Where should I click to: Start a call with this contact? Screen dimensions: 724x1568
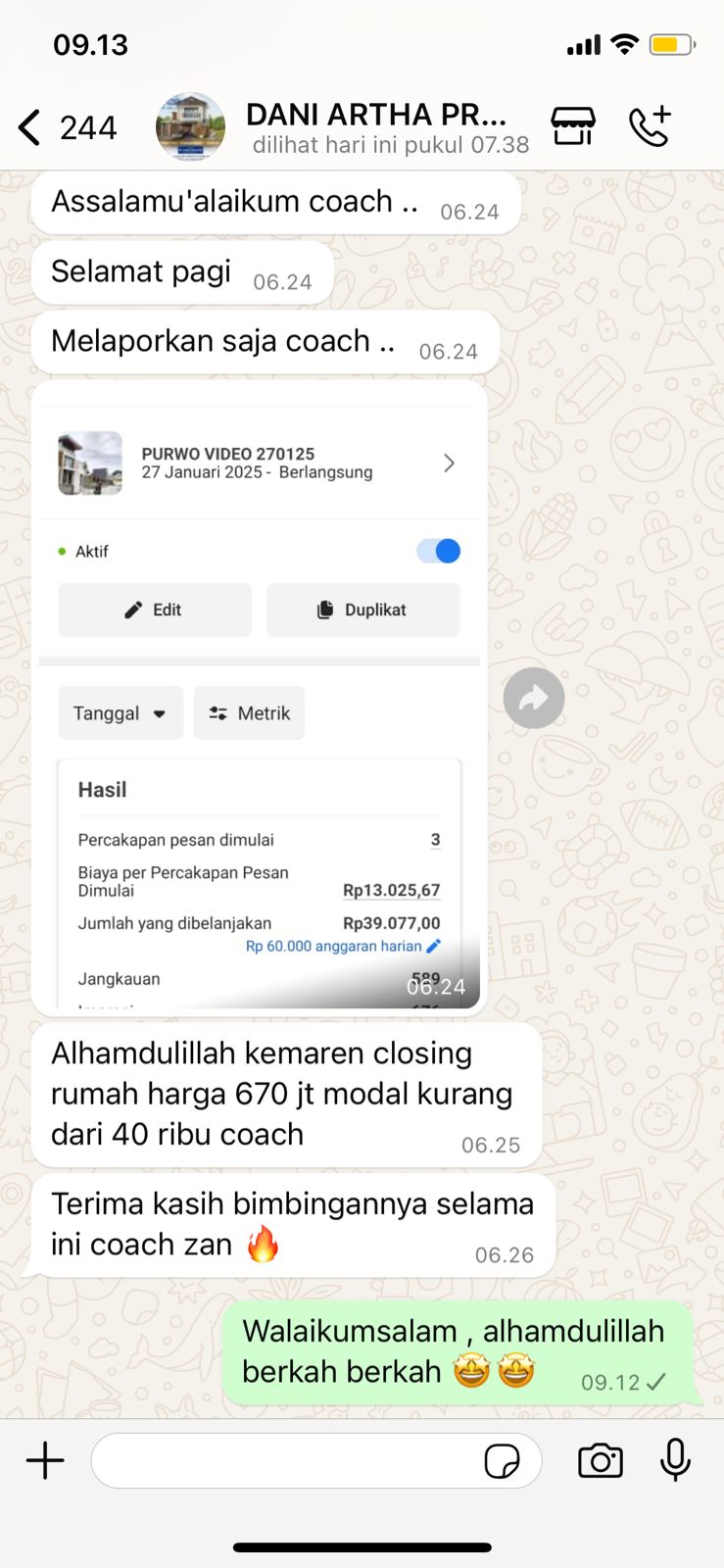point(650,126)
